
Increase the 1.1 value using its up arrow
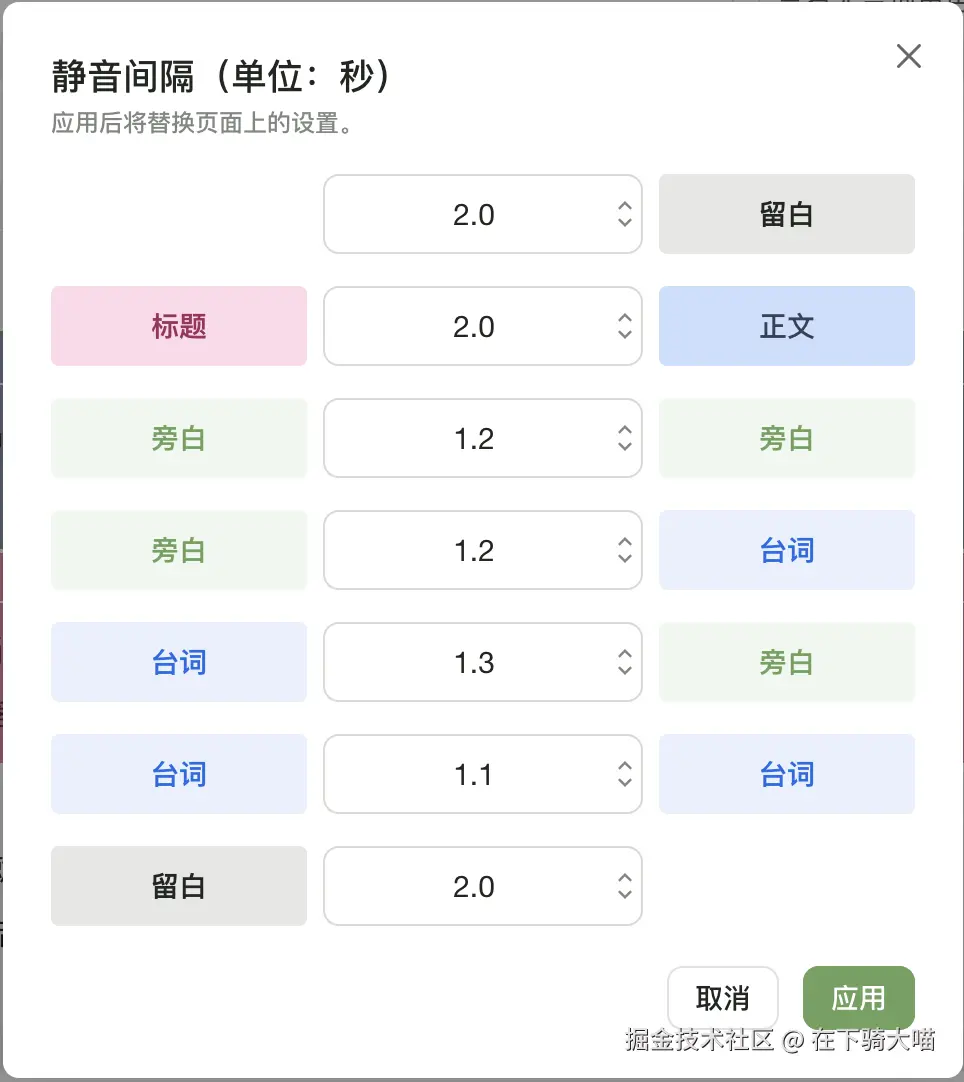point(624,765)
